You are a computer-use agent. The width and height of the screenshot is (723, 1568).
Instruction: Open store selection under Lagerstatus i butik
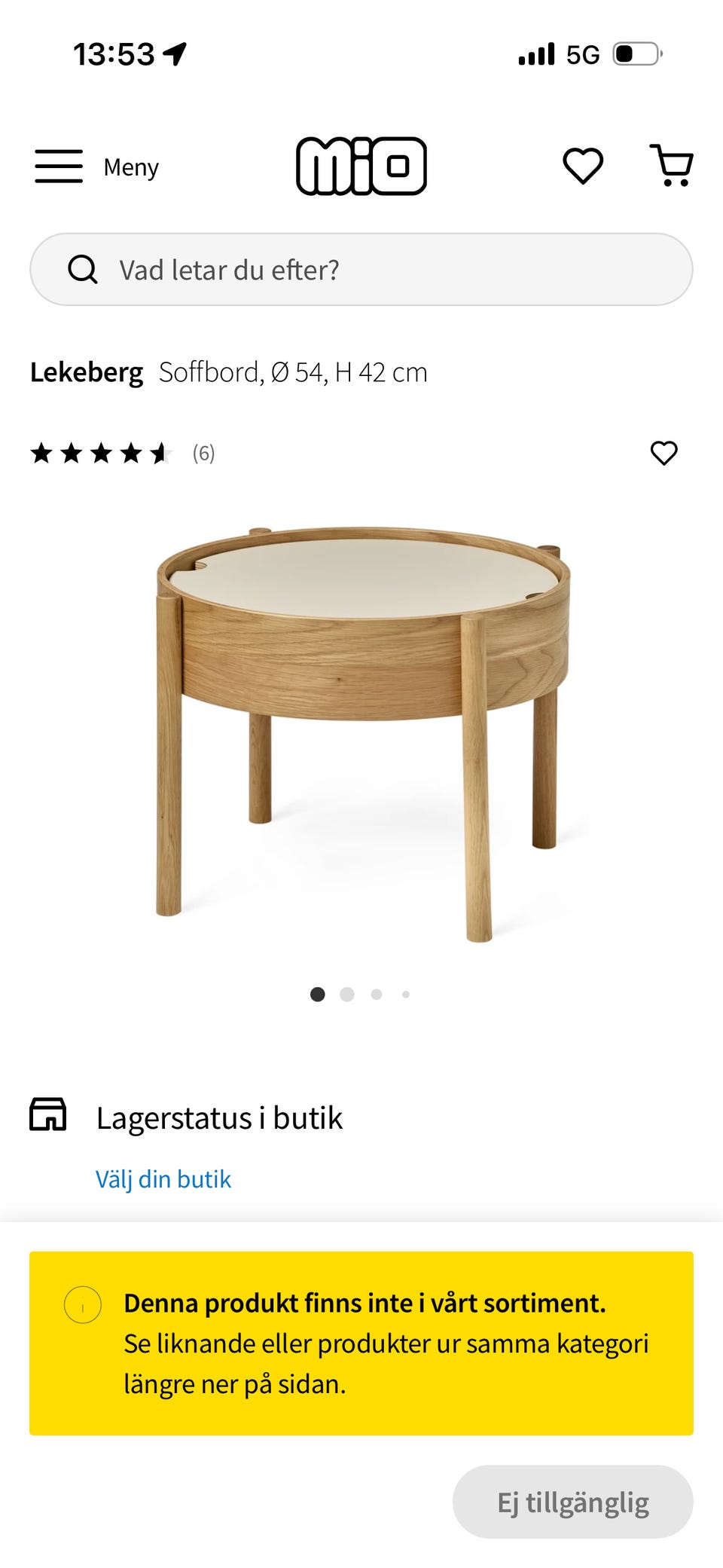click(x=163, y=1178)
